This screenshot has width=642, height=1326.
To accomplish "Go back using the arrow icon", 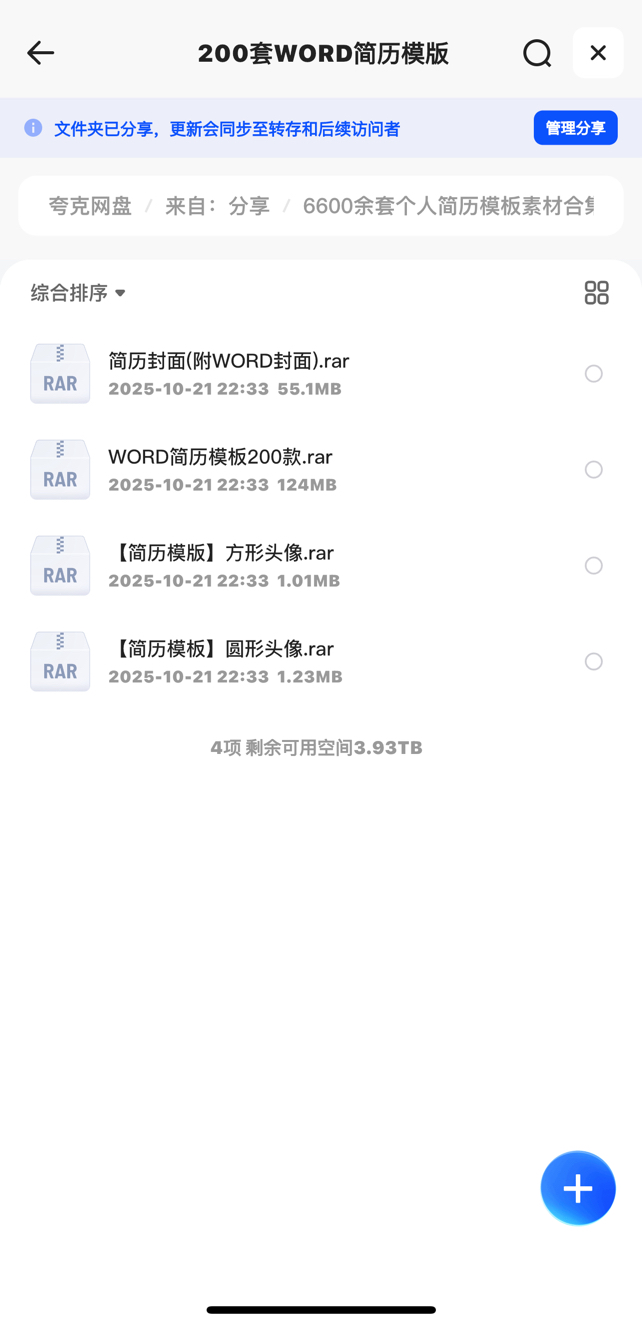I will [x=41, y=53].
